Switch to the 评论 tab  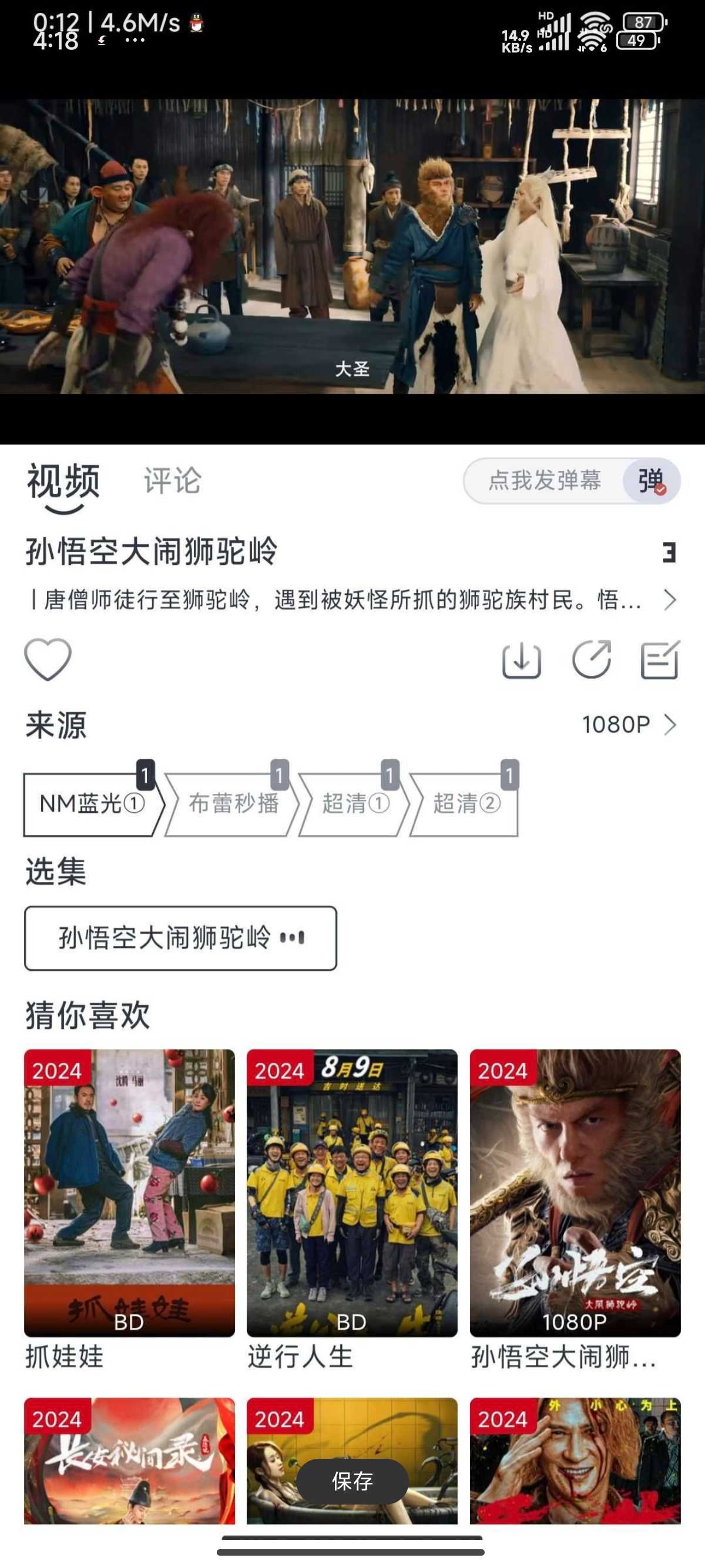172,481
